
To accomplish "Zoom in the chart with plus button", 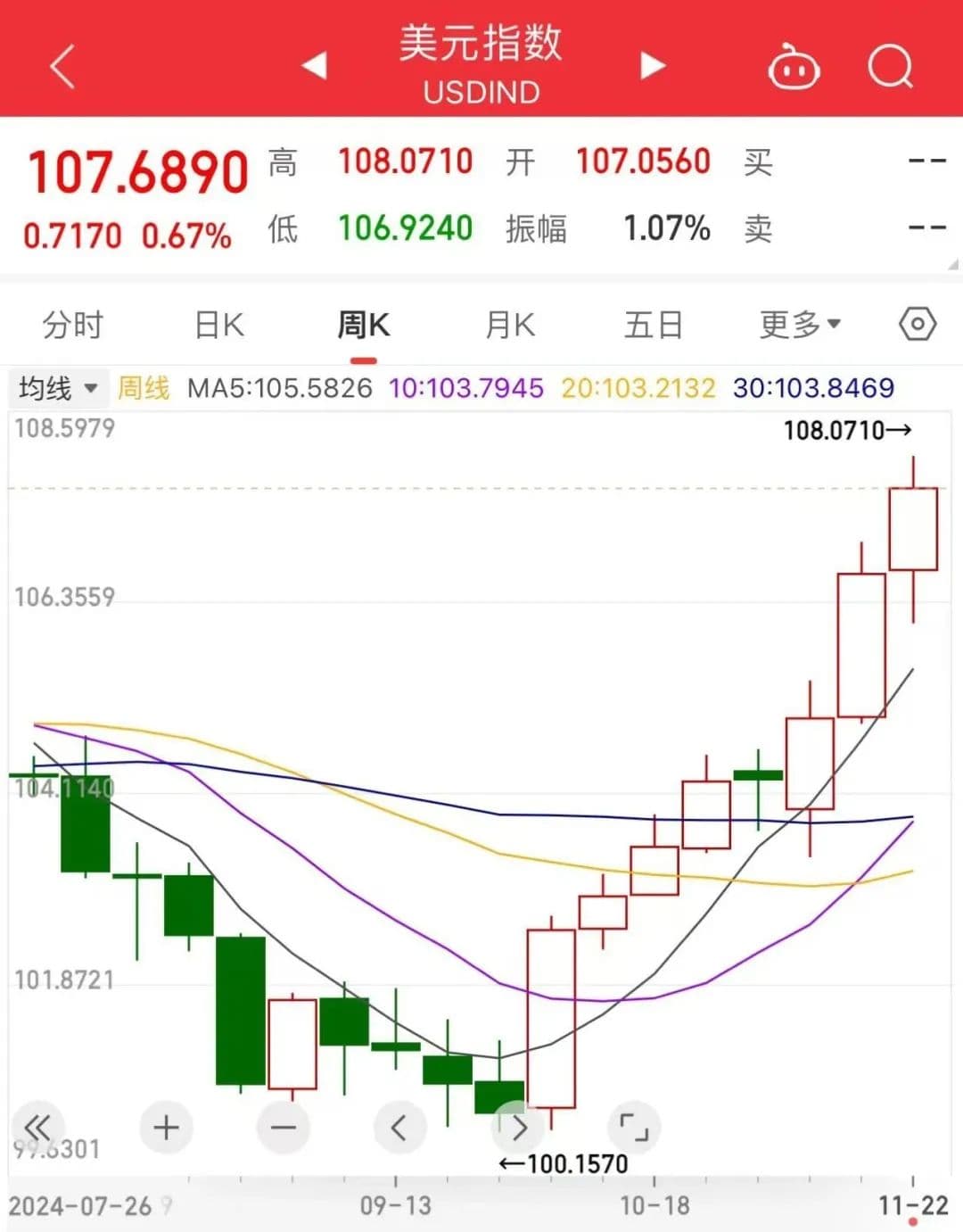I will pos(167,1128).
